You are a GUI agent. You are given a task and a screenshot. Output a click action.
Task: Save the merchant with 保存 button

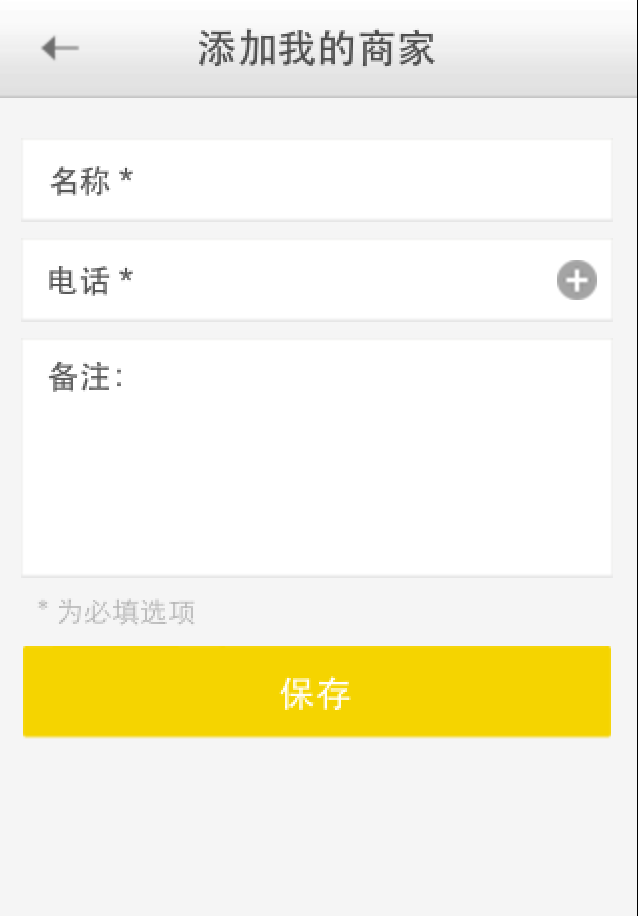316,692
